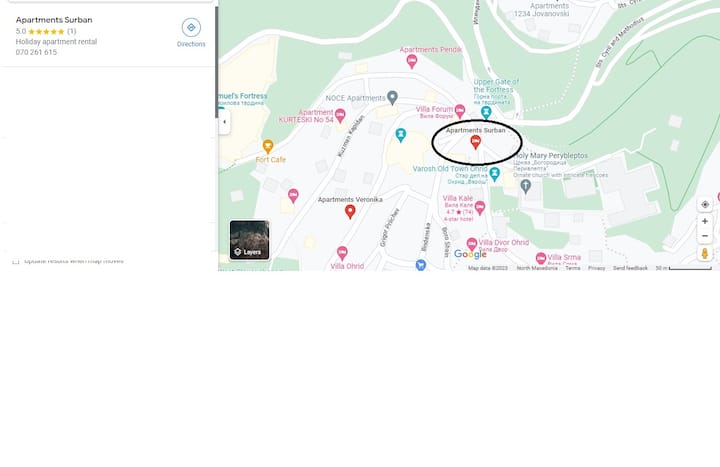Select the NOCE Apartments pin

tap(393, 98)
